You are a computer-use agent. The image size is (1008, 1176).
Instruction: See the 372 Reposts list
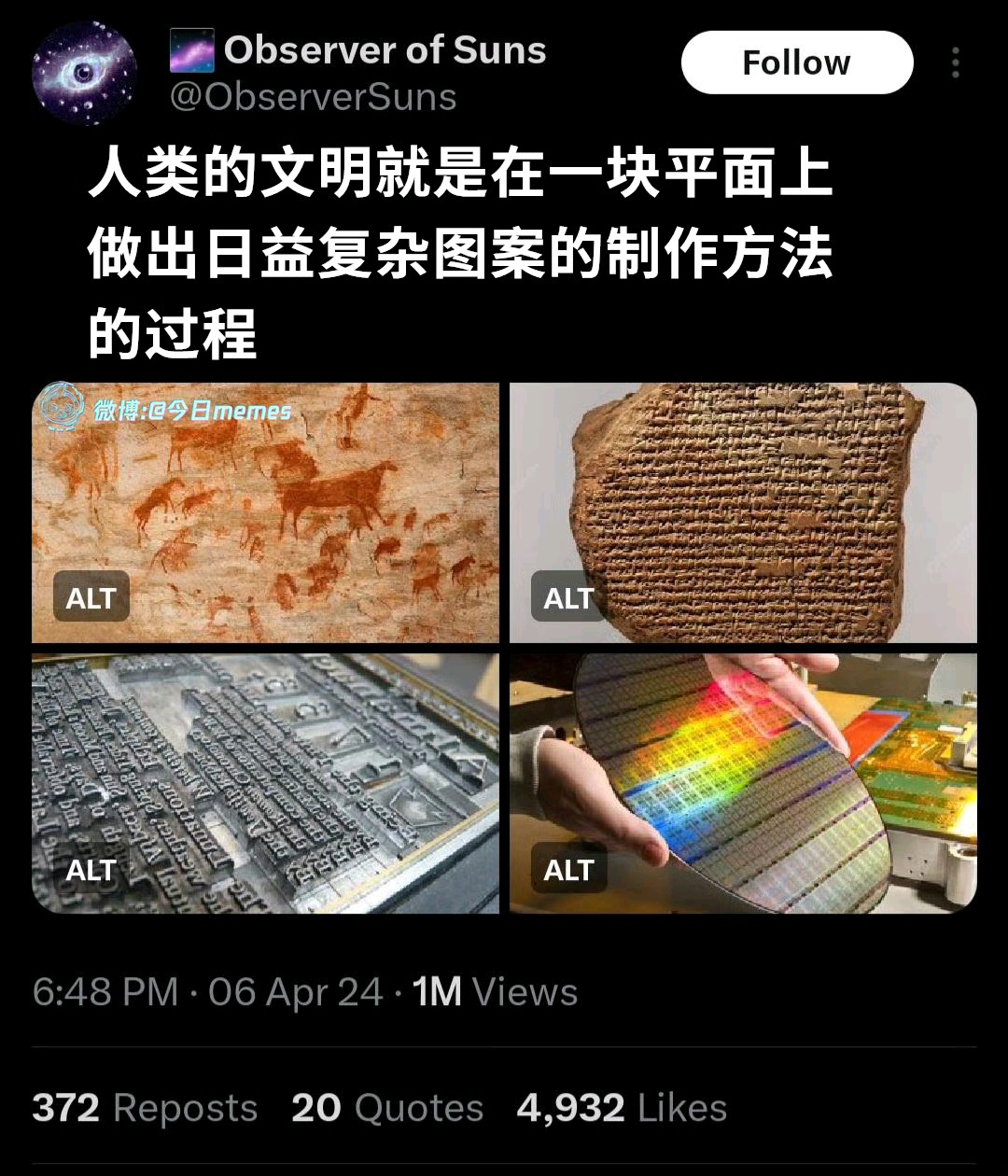click(x=145, y=1108)
